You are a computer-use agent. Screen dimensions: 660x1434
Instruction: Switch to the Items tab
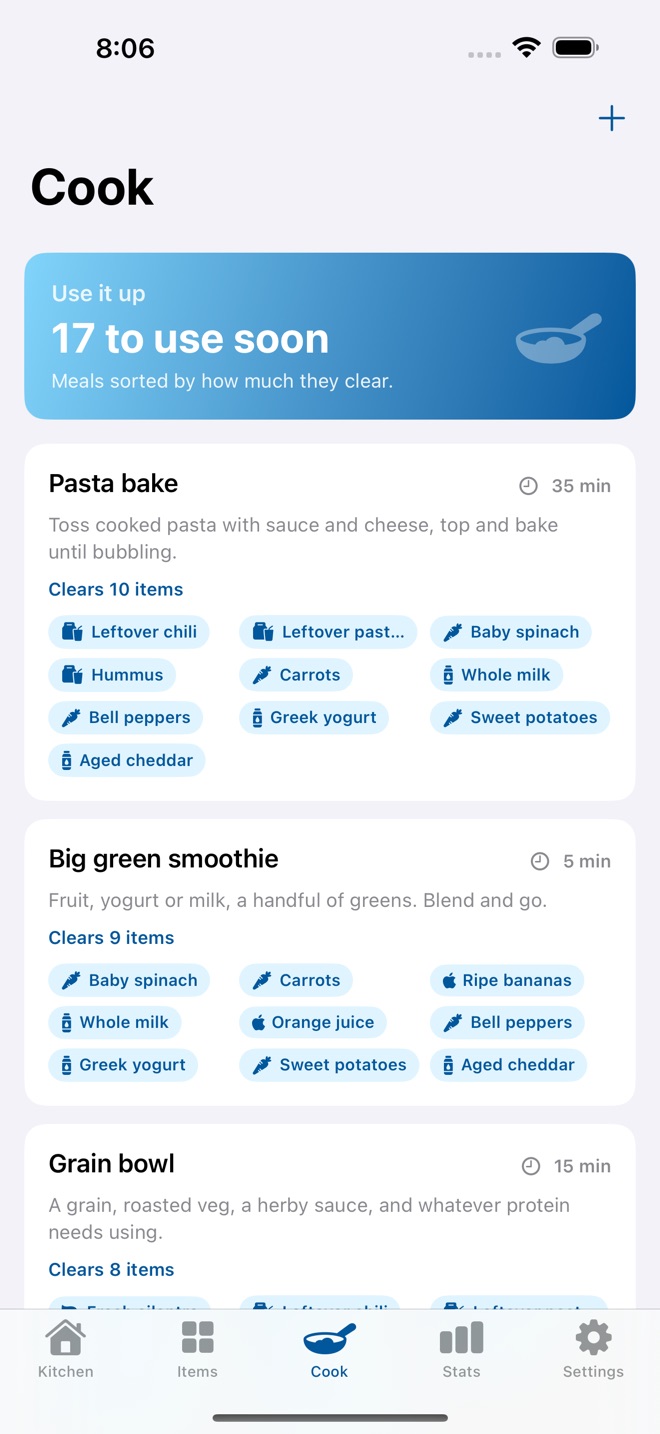(x=197, y=1349)
